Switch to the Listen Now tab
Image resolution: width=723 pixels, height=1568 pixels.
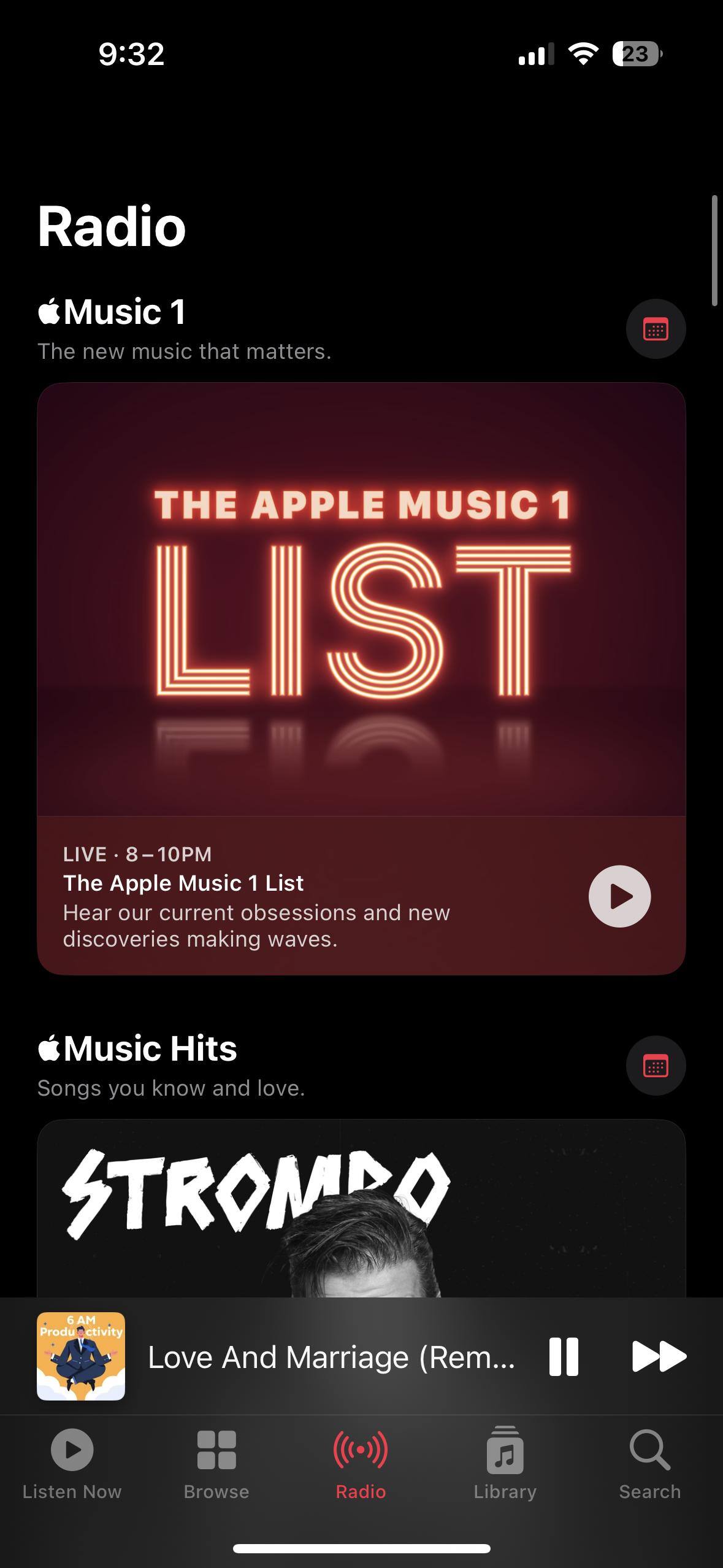pyautogui.click(x=72, y=1462)
